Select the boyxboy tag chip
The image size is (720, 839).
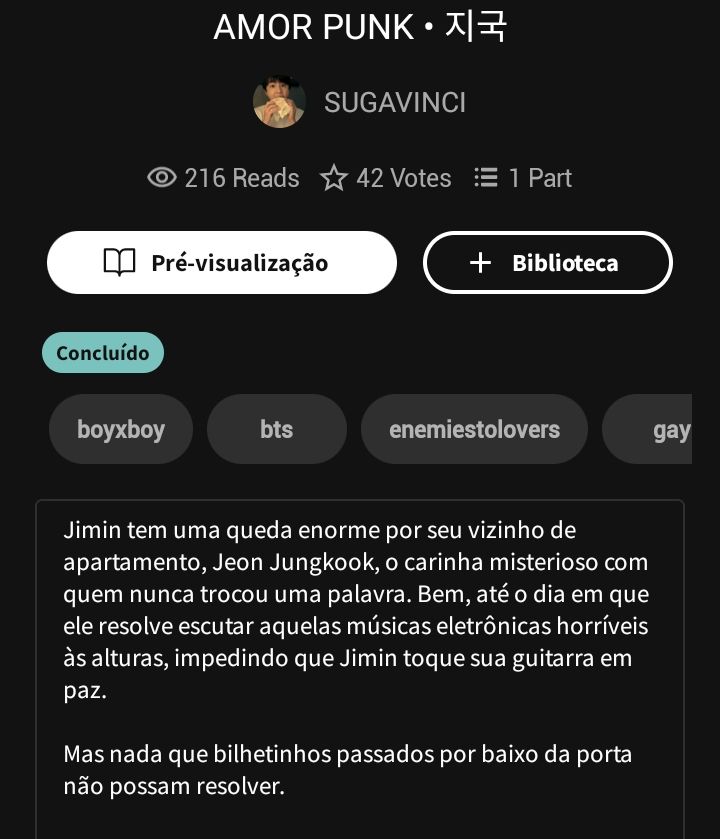point(121,430)
